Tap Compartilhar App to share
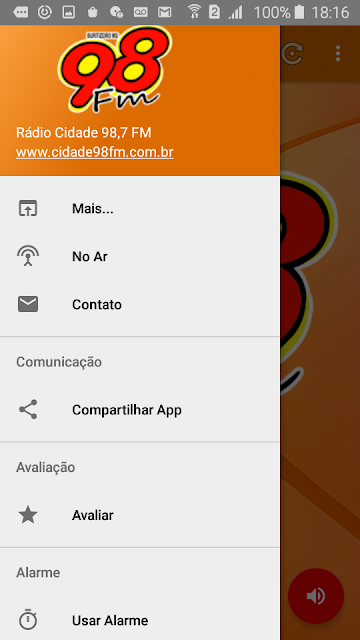The width and height of the screenshot is (360, 640). (140, 410)
